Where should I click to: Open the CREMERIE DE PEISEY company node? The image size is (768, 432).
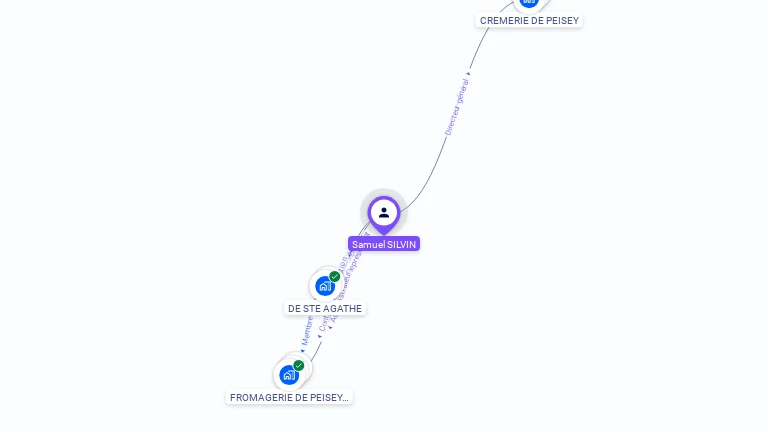point(529,4)
